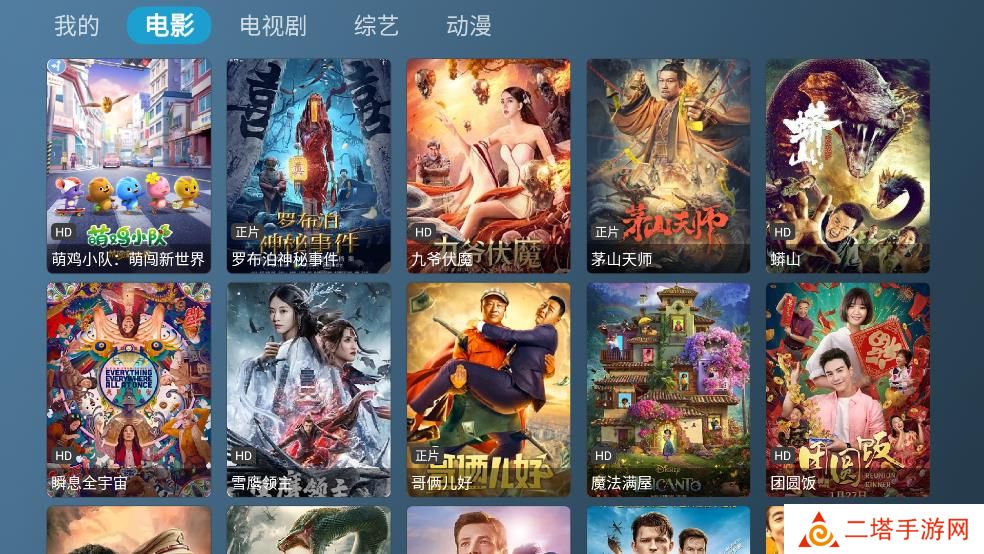Switch to the 电视剧 tab
The image size is (984, 554).
273,26
